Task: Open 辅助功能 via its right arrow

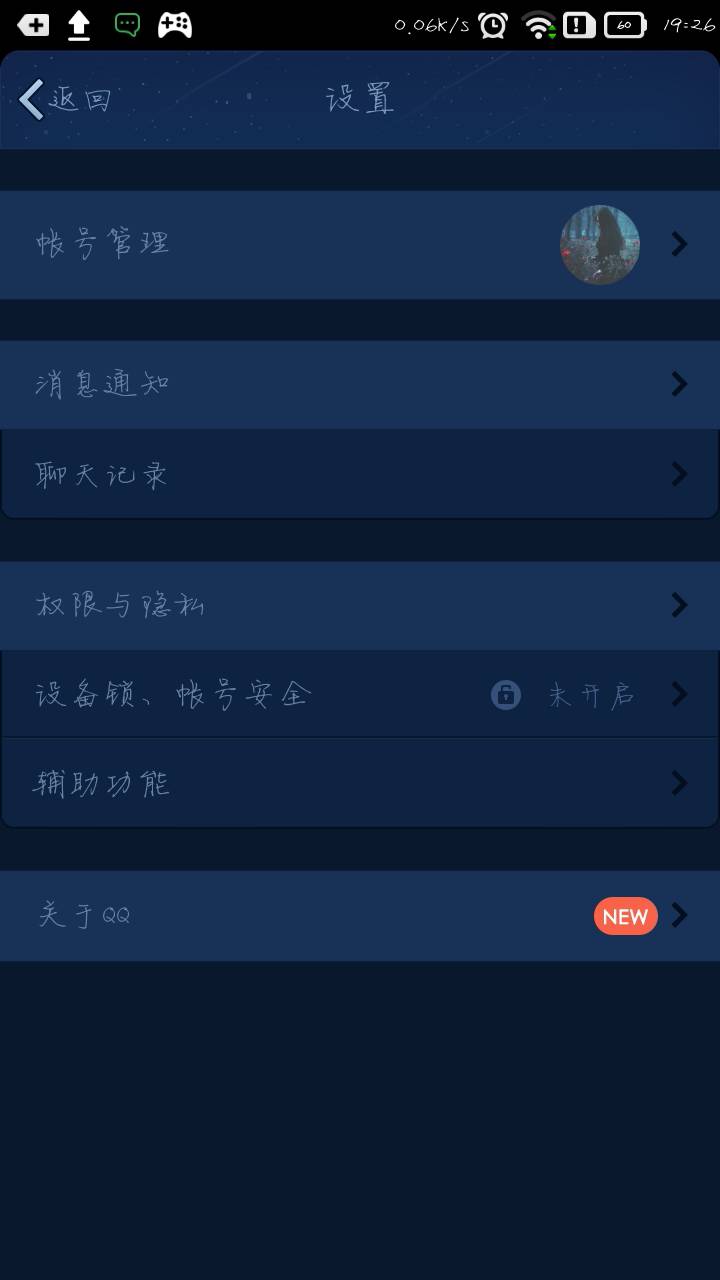Action: point(679,783)
